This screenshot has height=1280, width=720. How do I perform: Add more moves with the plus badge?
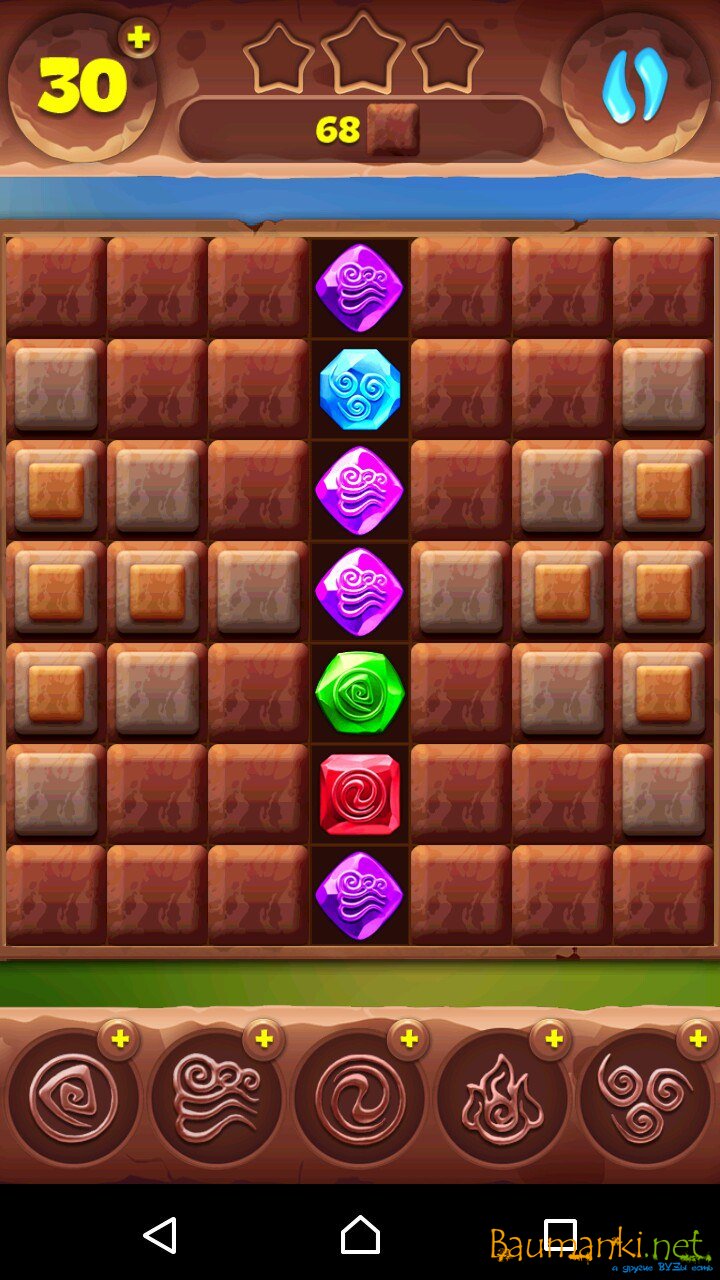138,39
